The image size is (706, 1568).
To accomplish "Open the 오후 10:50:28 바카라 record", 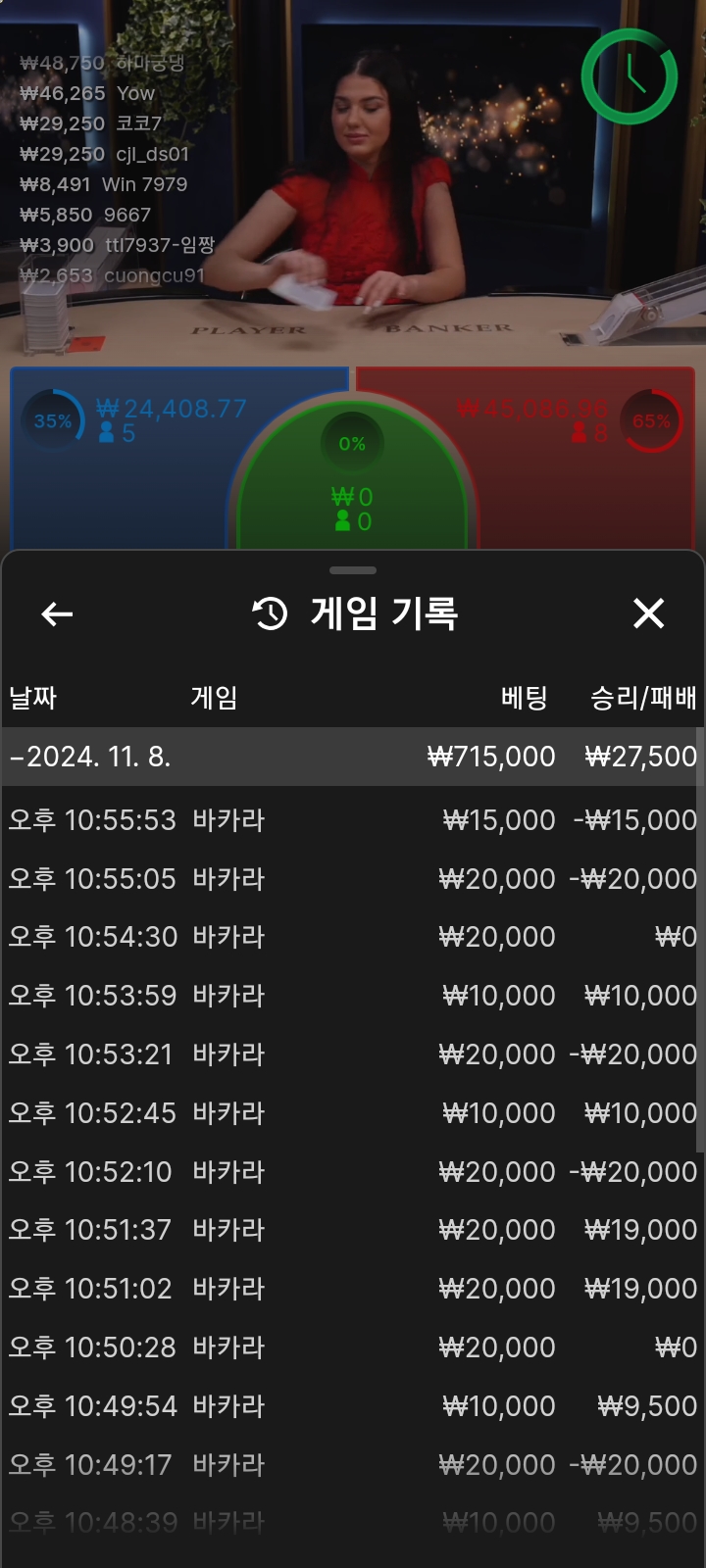I will 351,1347.
